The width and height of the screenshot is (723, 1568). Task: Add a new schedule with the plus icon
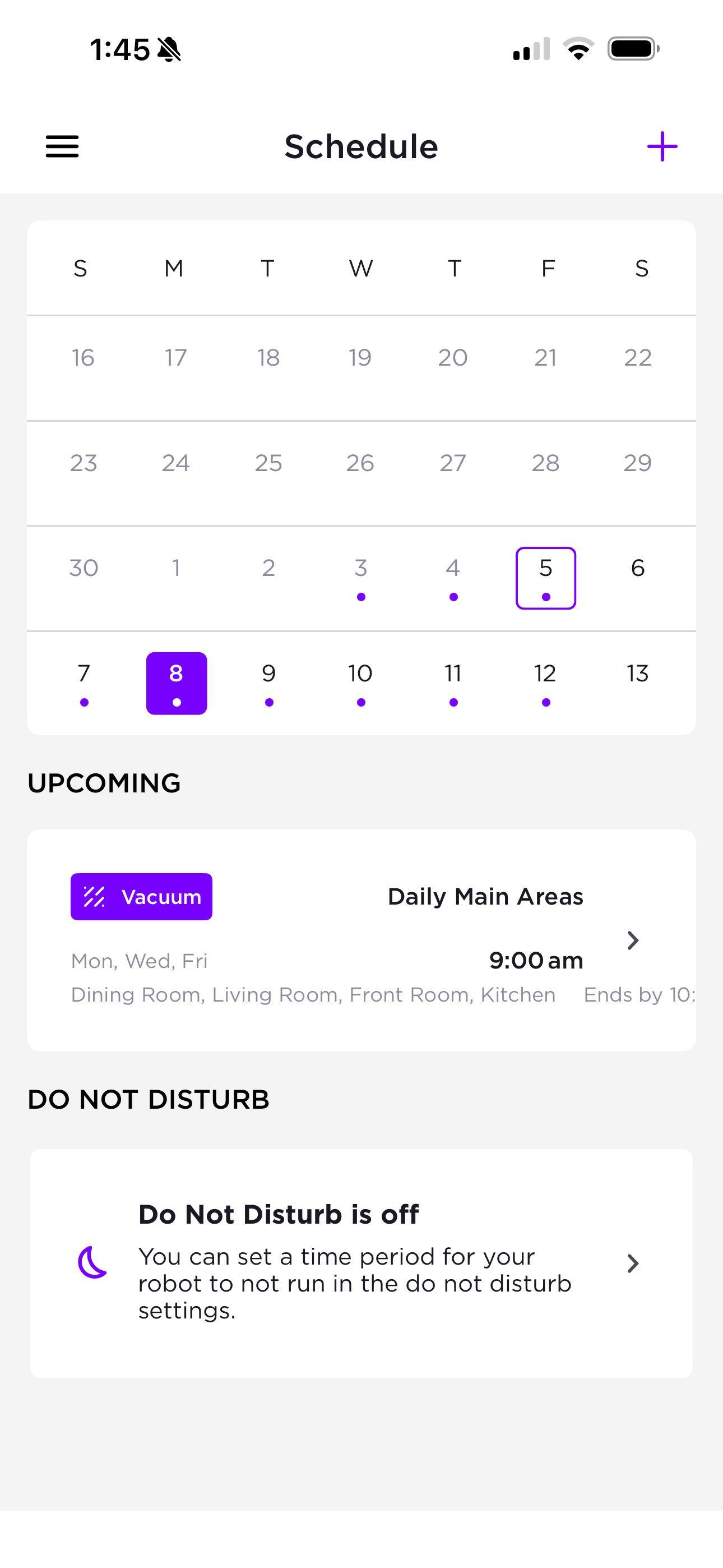tap(661, 147)
